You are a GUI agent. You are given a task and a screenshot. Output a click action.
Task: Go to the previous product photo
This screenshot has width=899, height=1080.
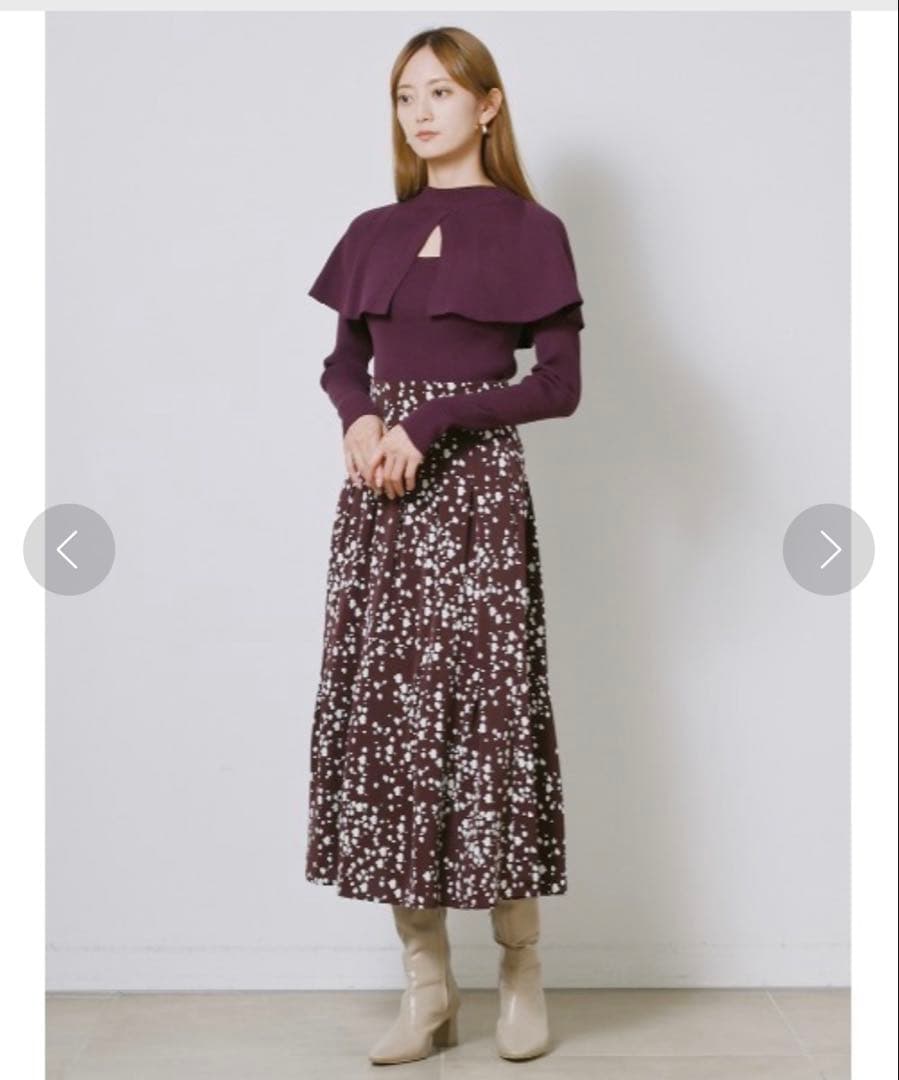click(69, 550)
